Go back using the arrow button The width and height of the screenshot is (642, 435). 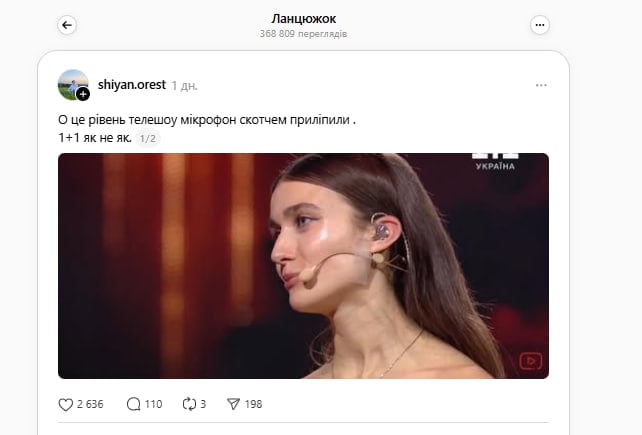coord(68,25)
